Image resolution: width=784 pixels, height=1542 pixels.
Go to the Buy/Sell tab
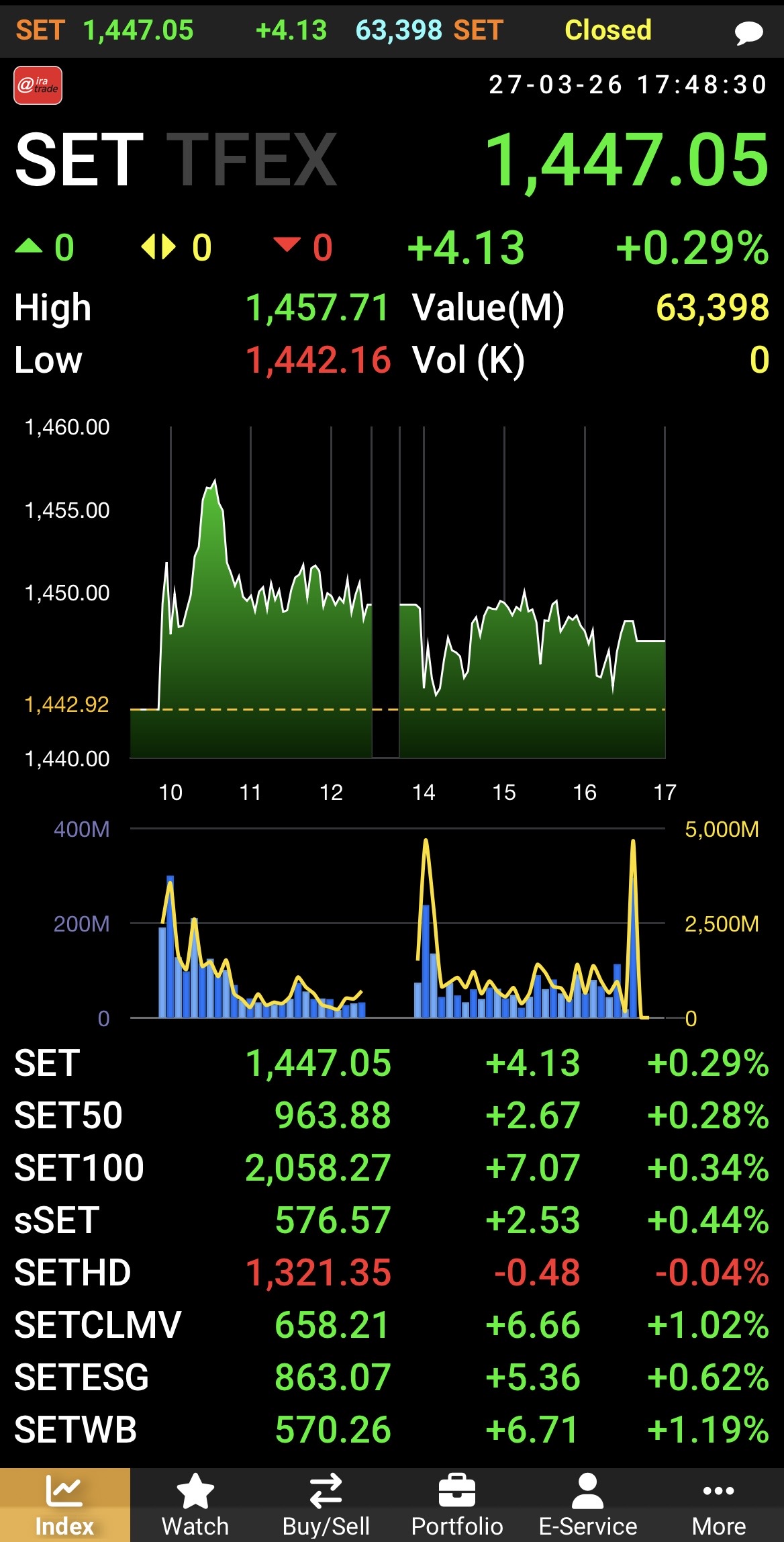[x=326, y=1505]
